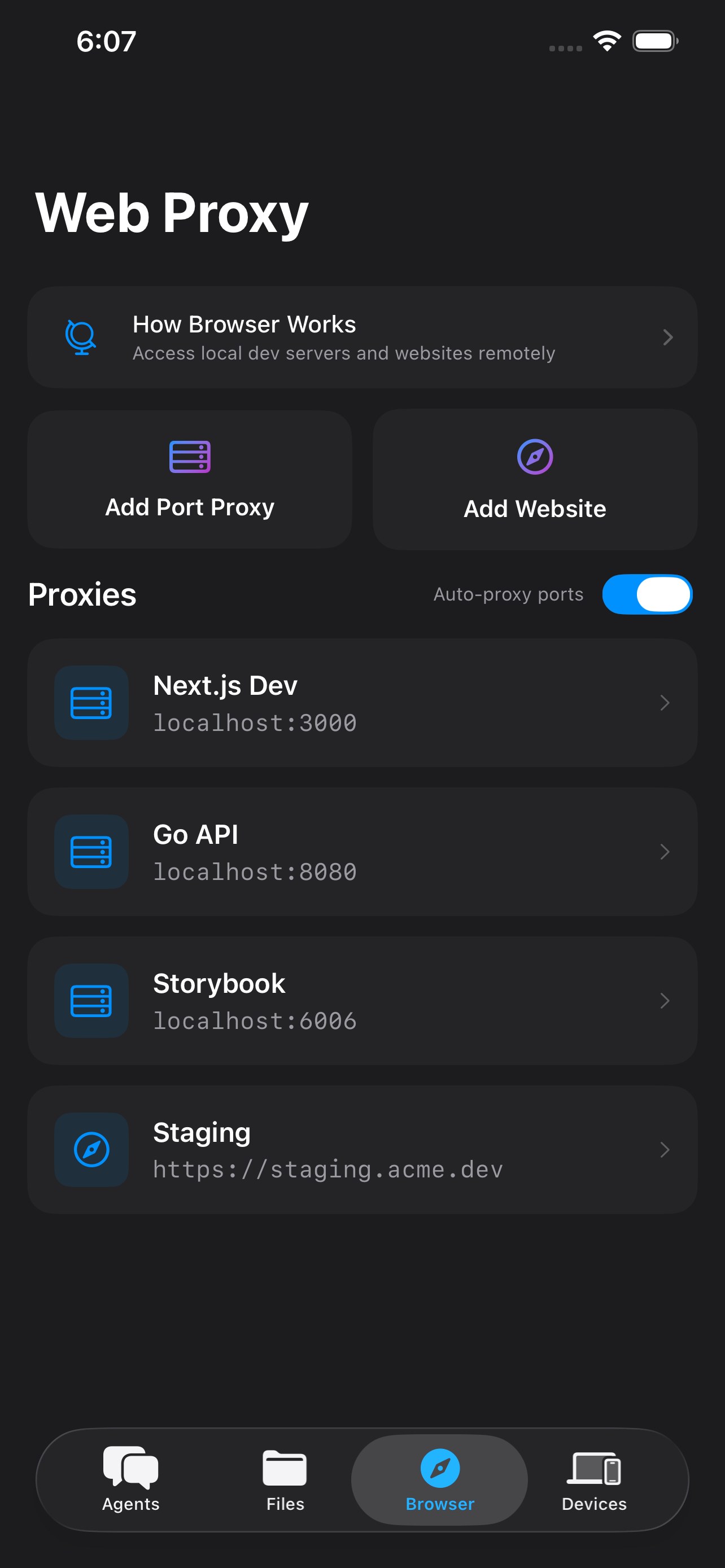The width and height of the screenshot is (725, 1568).
Task: Expand the Staging entry chevron
Action: 663,1150
